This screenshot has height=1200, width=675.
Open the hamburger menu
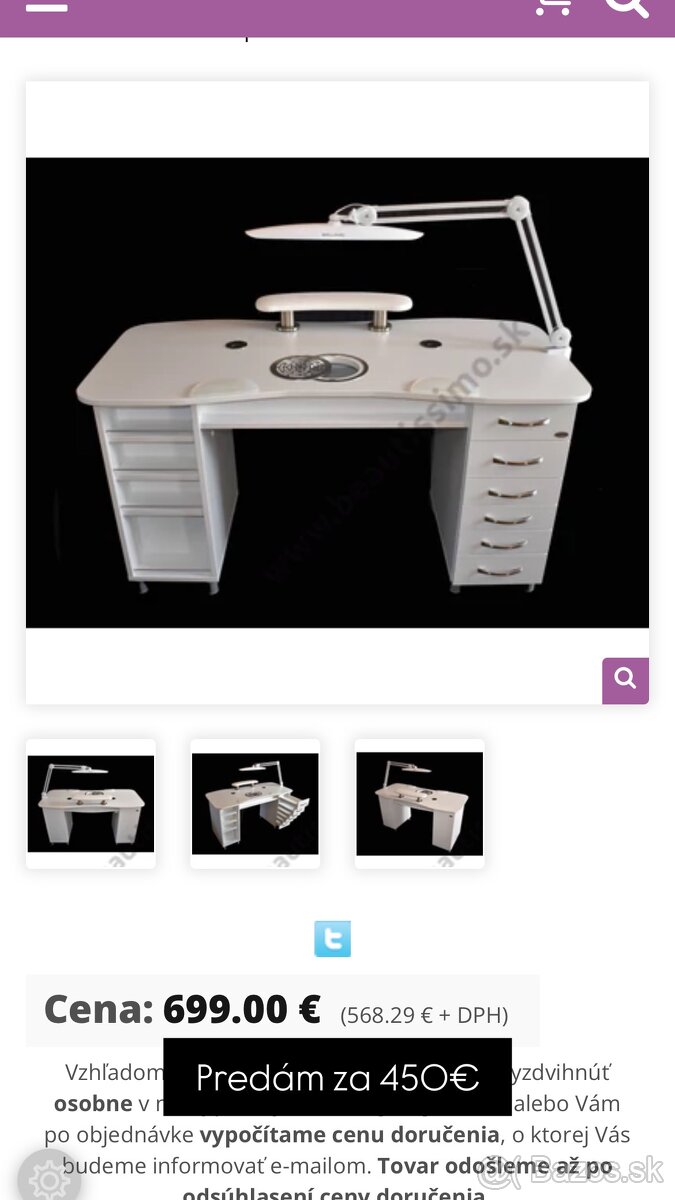[x=46, y=6]
